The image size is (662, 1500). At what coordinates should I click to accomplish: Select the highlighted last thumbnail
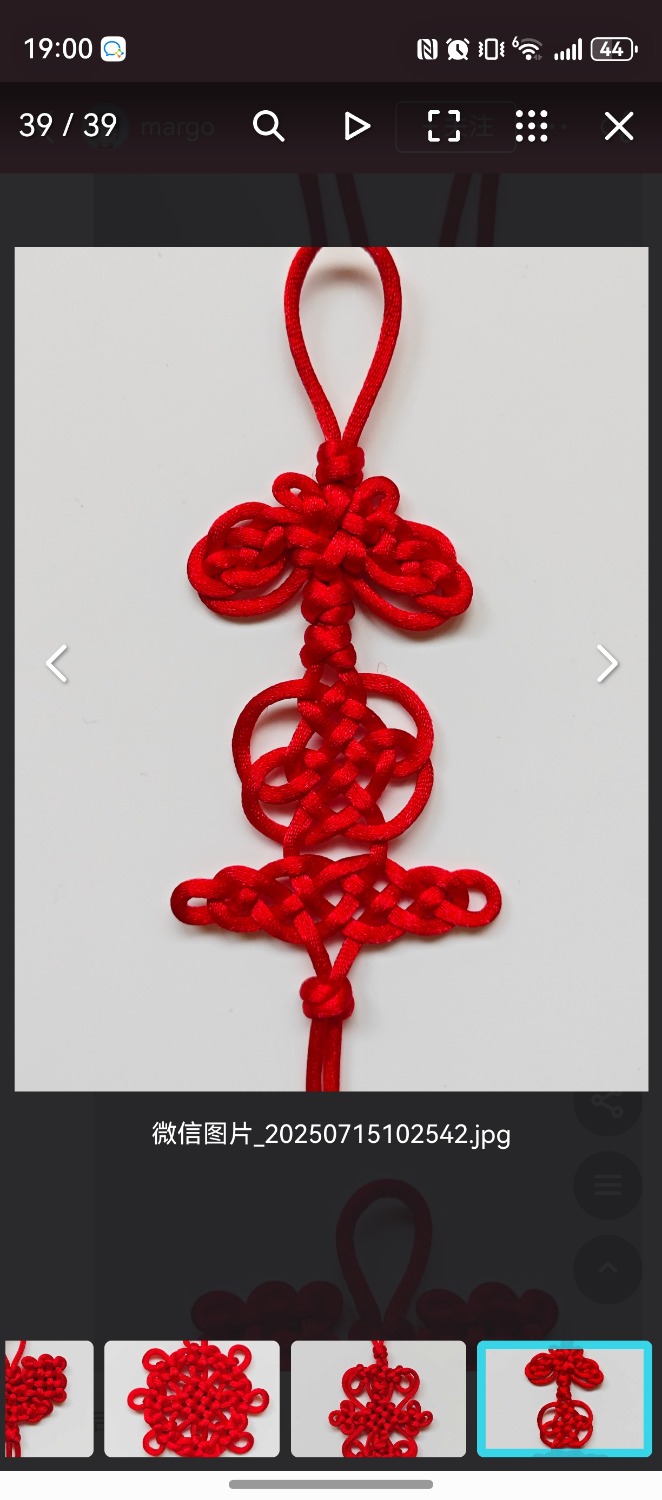click(564, 1398)
